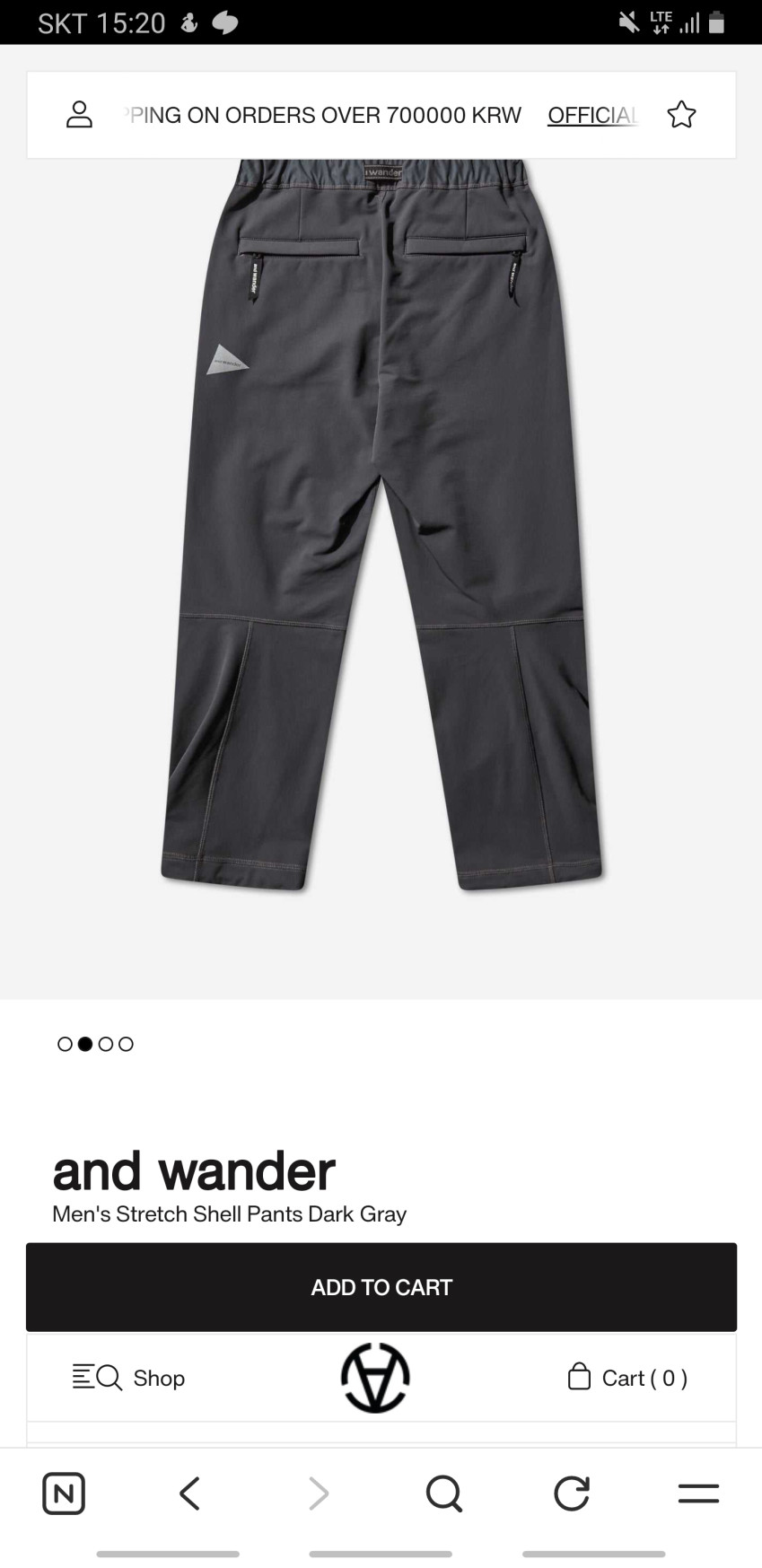Show the third product image dot

pyautogui.click(x=106, y=1044)
